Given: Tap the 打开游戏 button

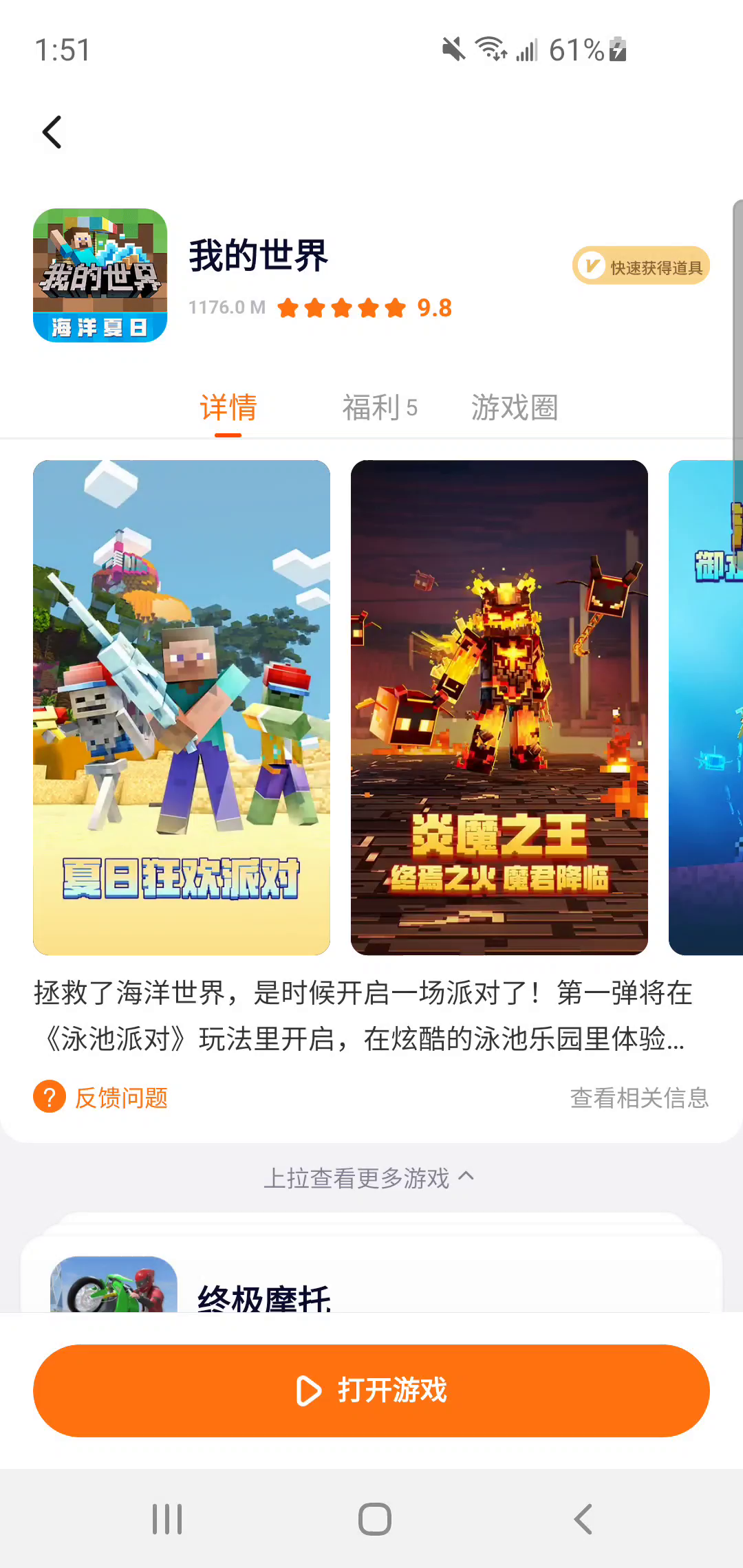Looking at the screenshot, I should [371, 1391].
